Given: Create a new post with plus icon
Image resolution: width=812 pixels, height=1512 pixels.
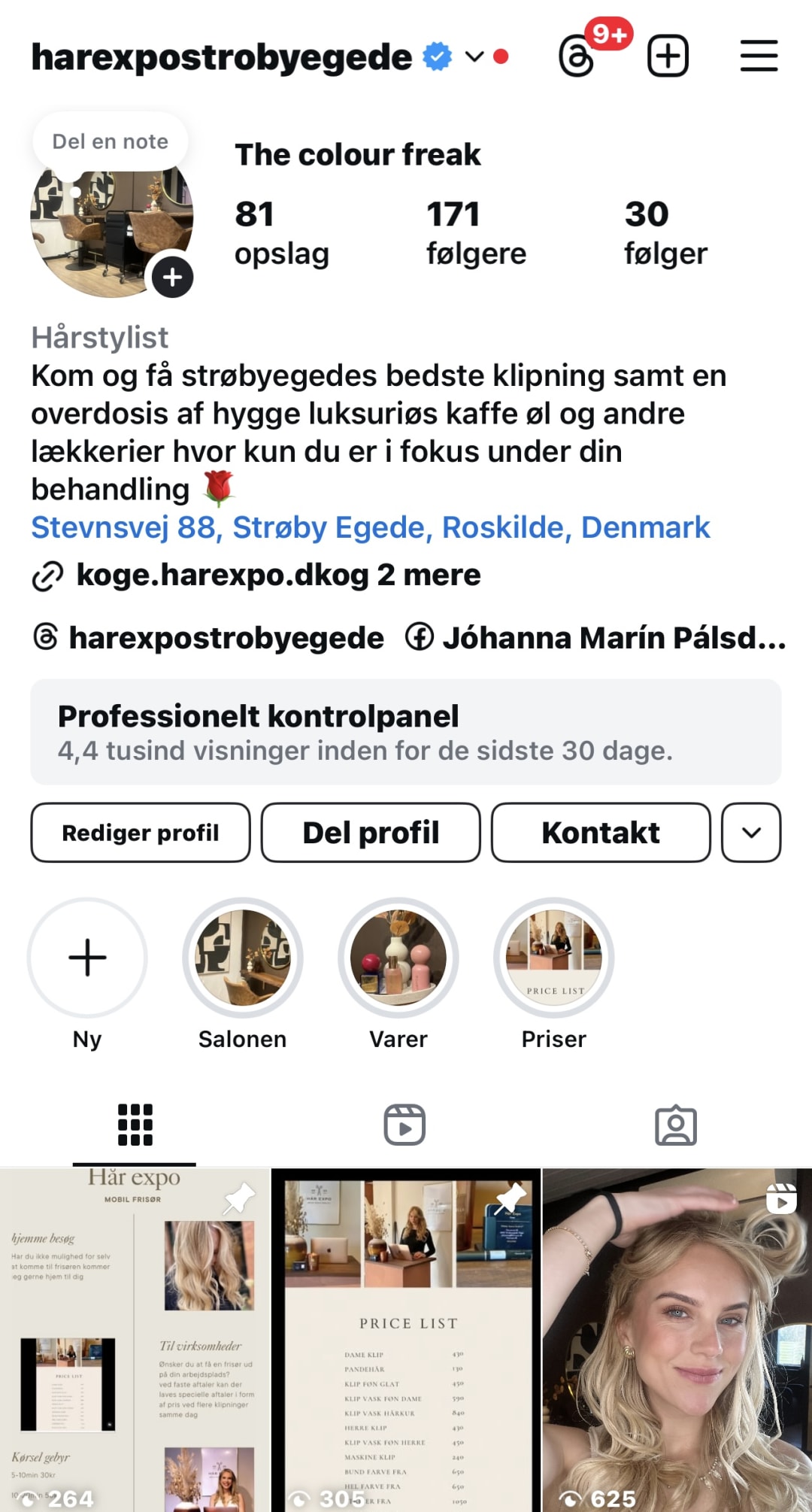Looking at the screenshot, I should click(x=668, y=56).
